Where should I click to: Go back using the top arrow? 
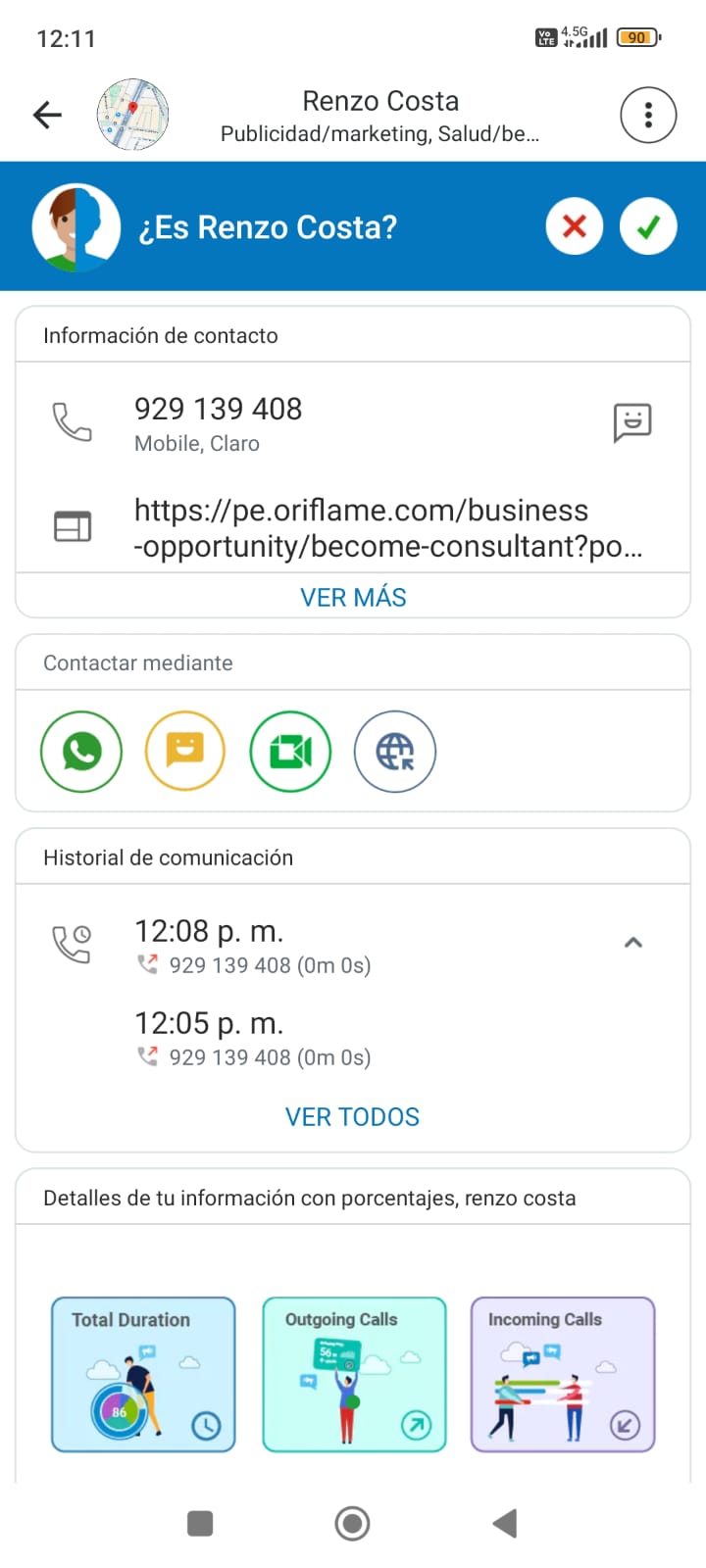pyautogui.click(x=47, y=115)
